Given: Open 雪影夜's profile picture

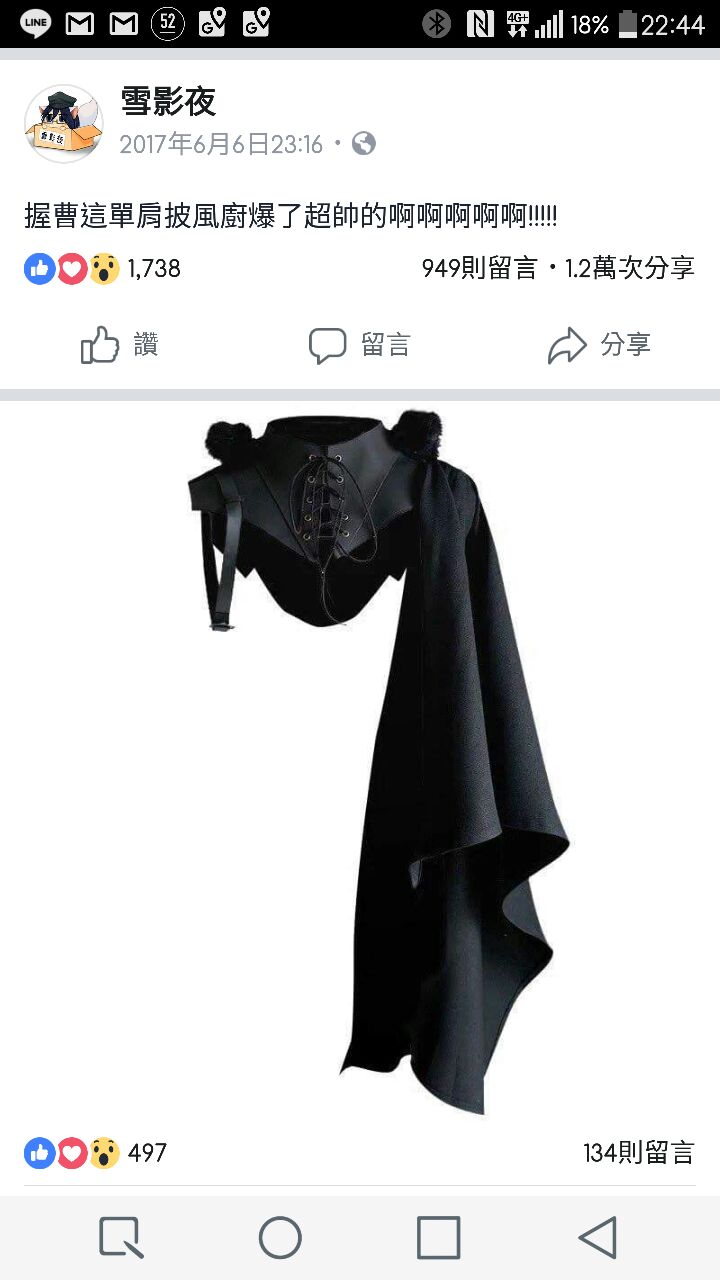Looking at the screenshot, I should click(x=63, y=124).
